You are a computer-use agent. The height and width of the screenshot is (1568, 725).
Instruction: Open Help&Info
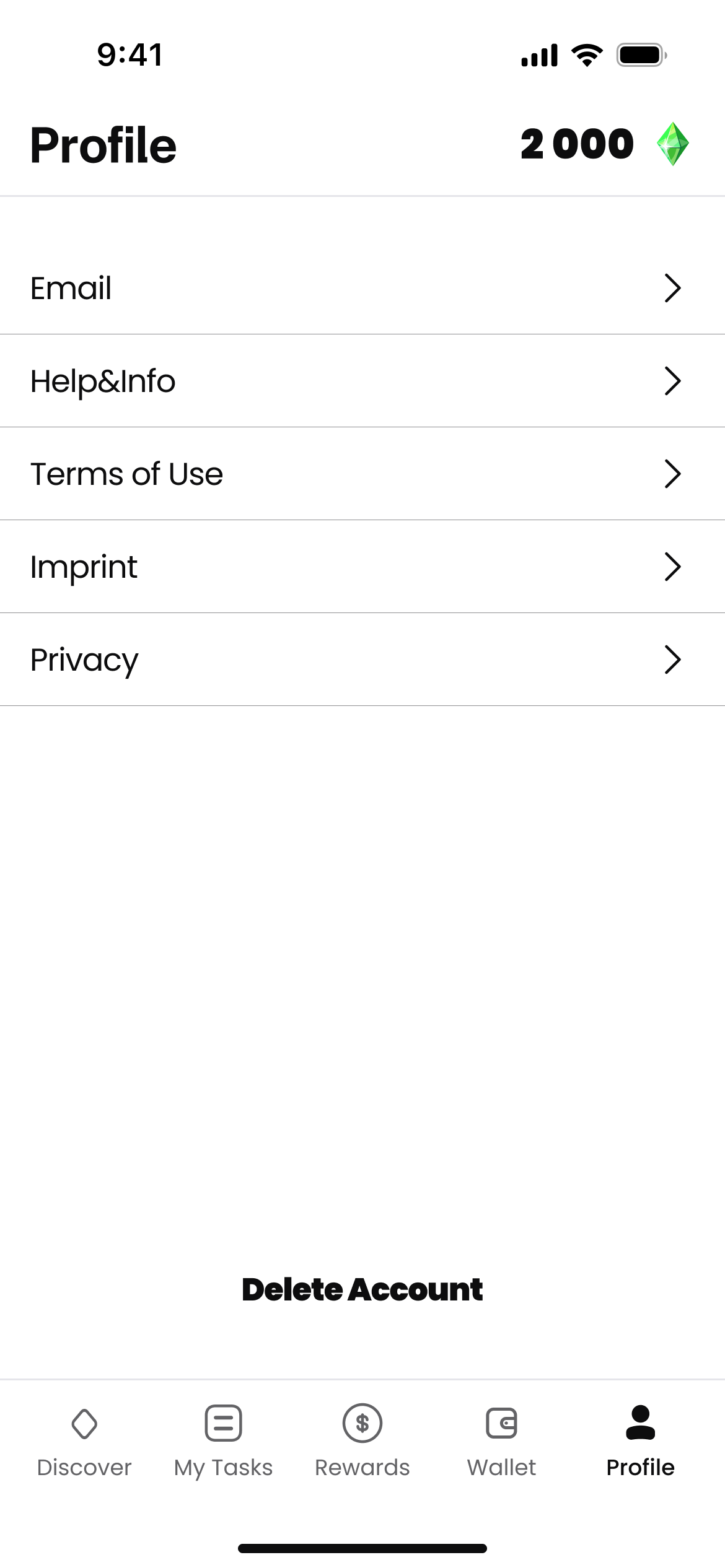click(362, 381)
